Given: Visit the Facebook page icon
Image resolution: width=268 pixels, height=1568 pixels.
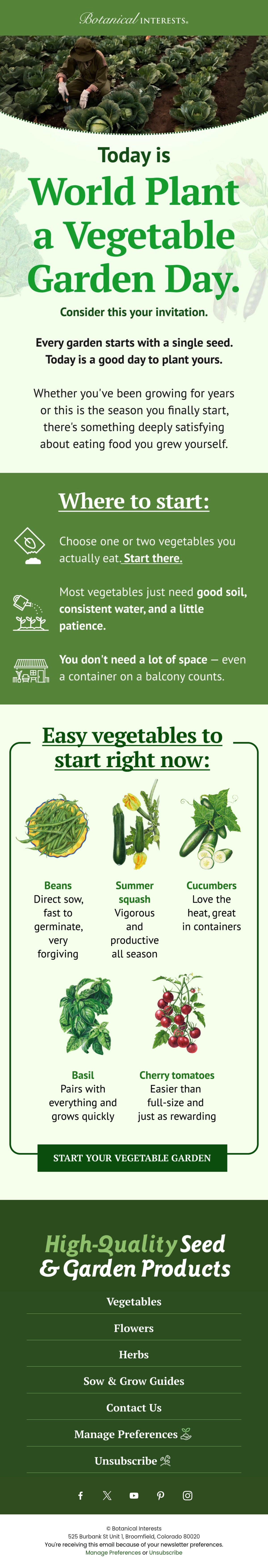Looking at the screenshot, I should 80,1496.
